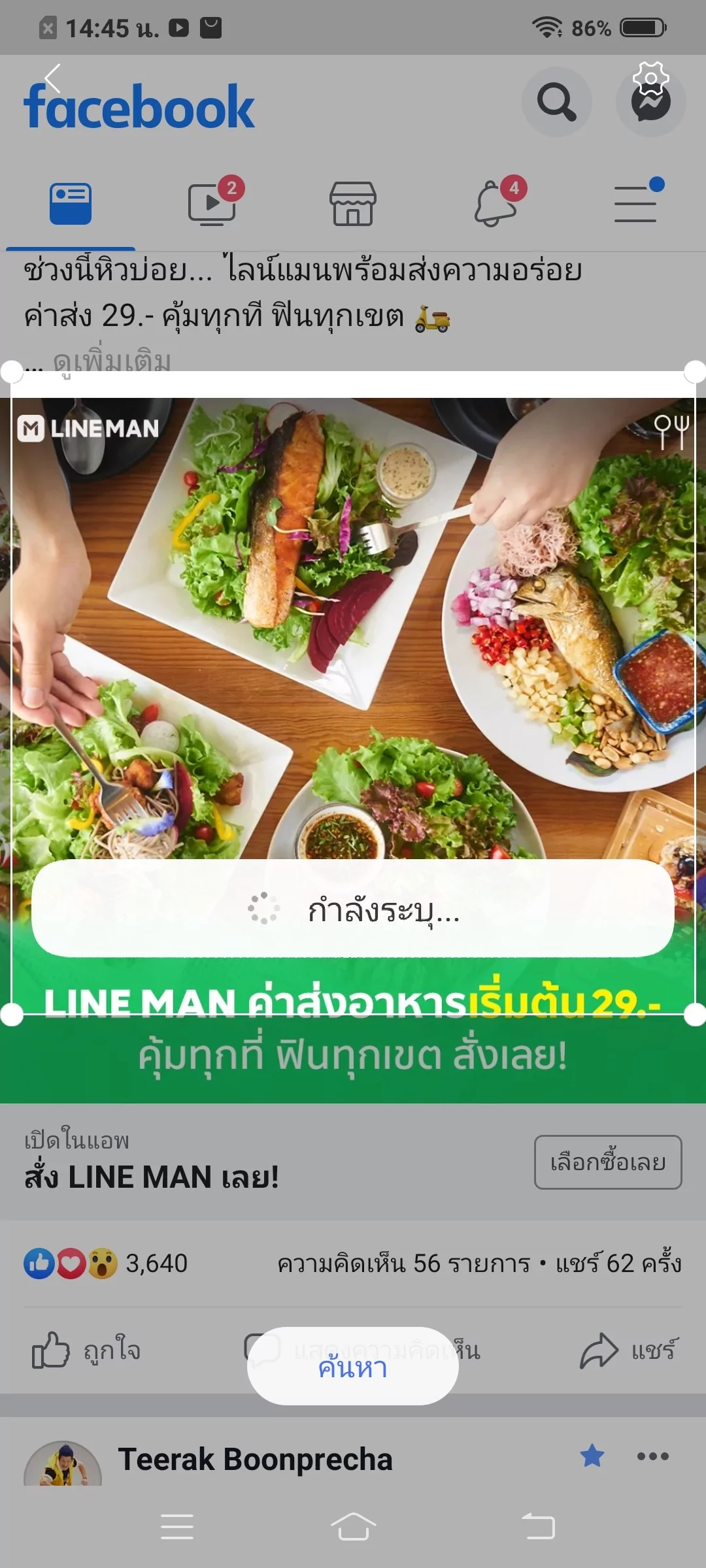Viewport: 706px width, 1568px height.
Task: Open Facebook search magnifier
Action: [556, 102]
